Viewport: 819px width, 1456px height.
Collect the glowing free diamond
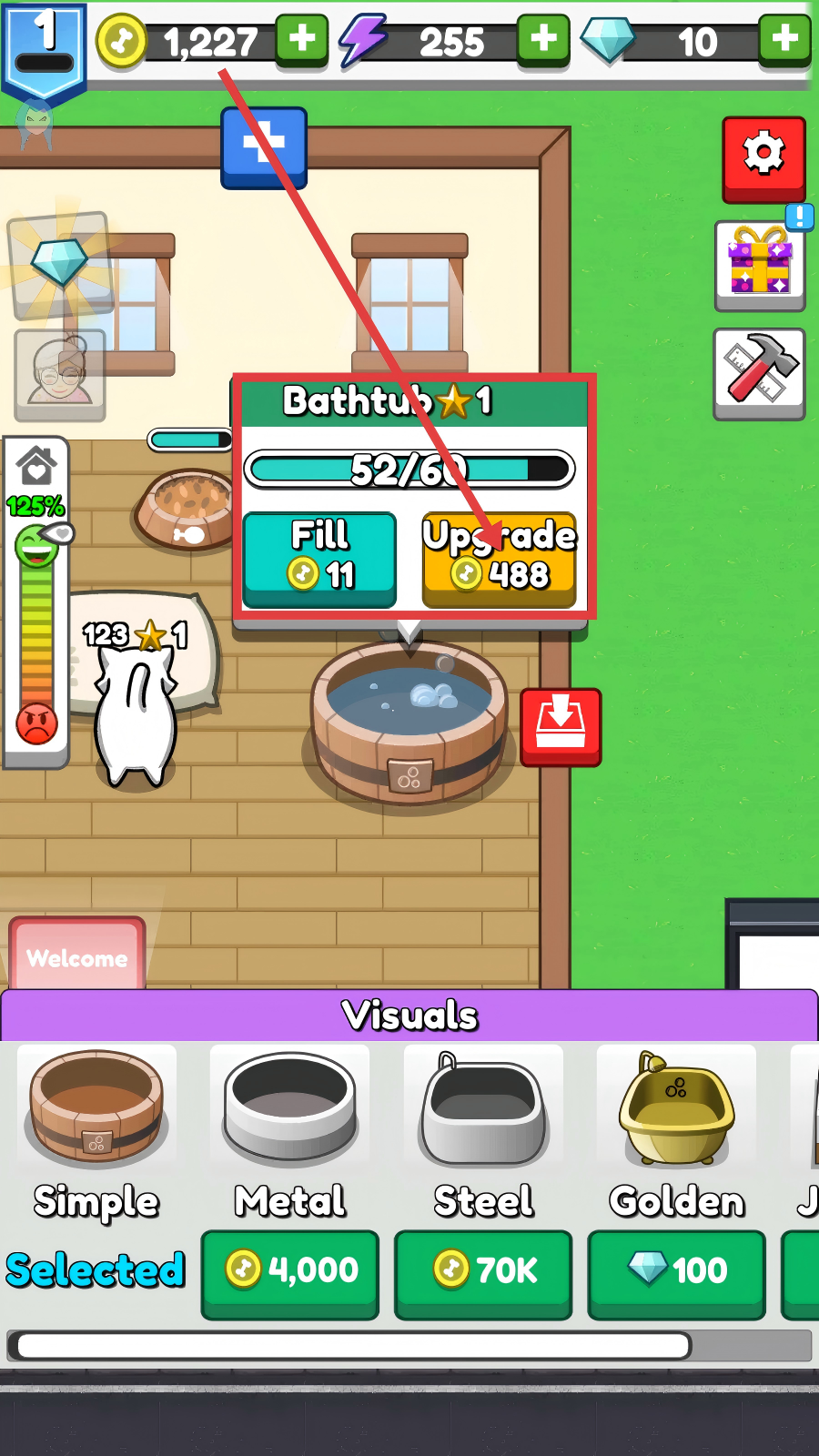(x=60, y=264)
